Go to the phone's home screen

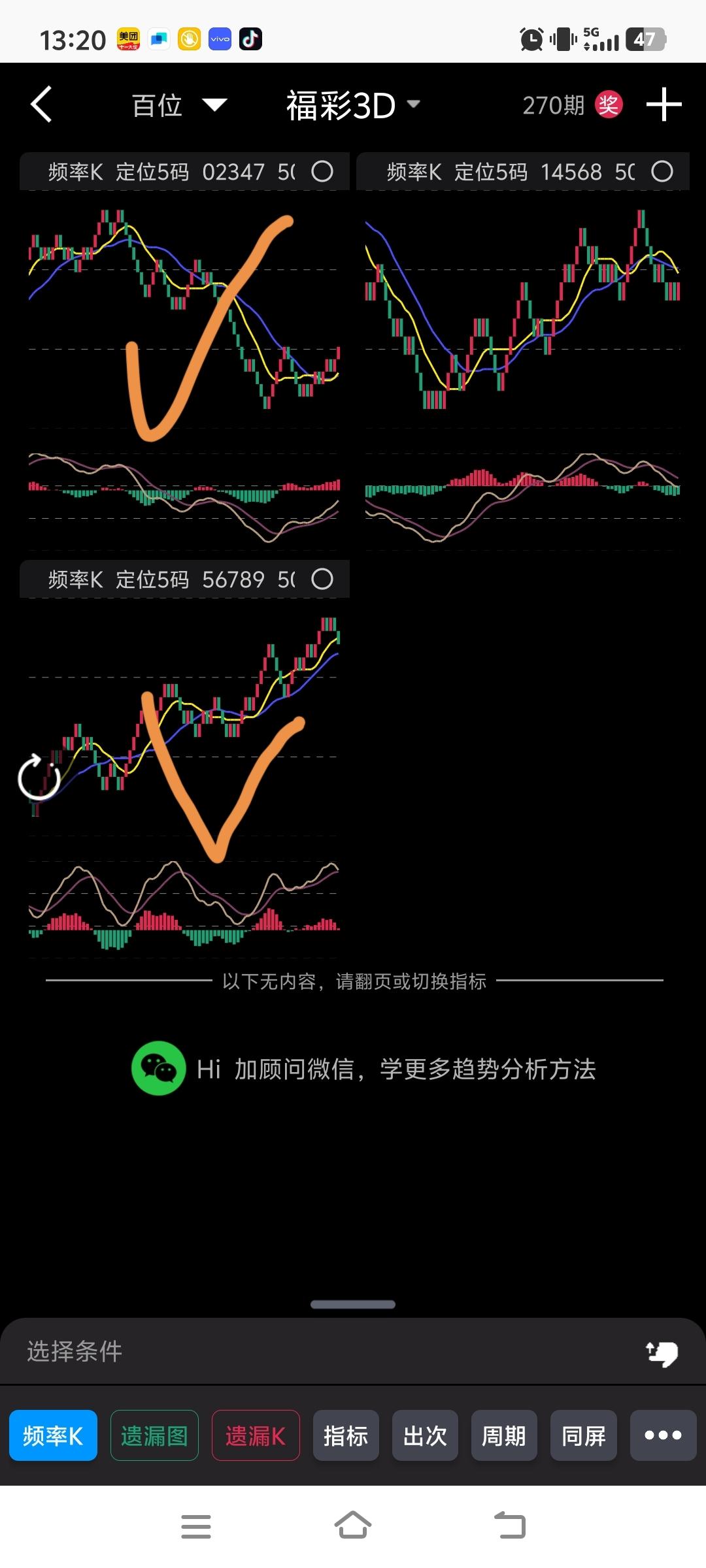[353, 1526]
